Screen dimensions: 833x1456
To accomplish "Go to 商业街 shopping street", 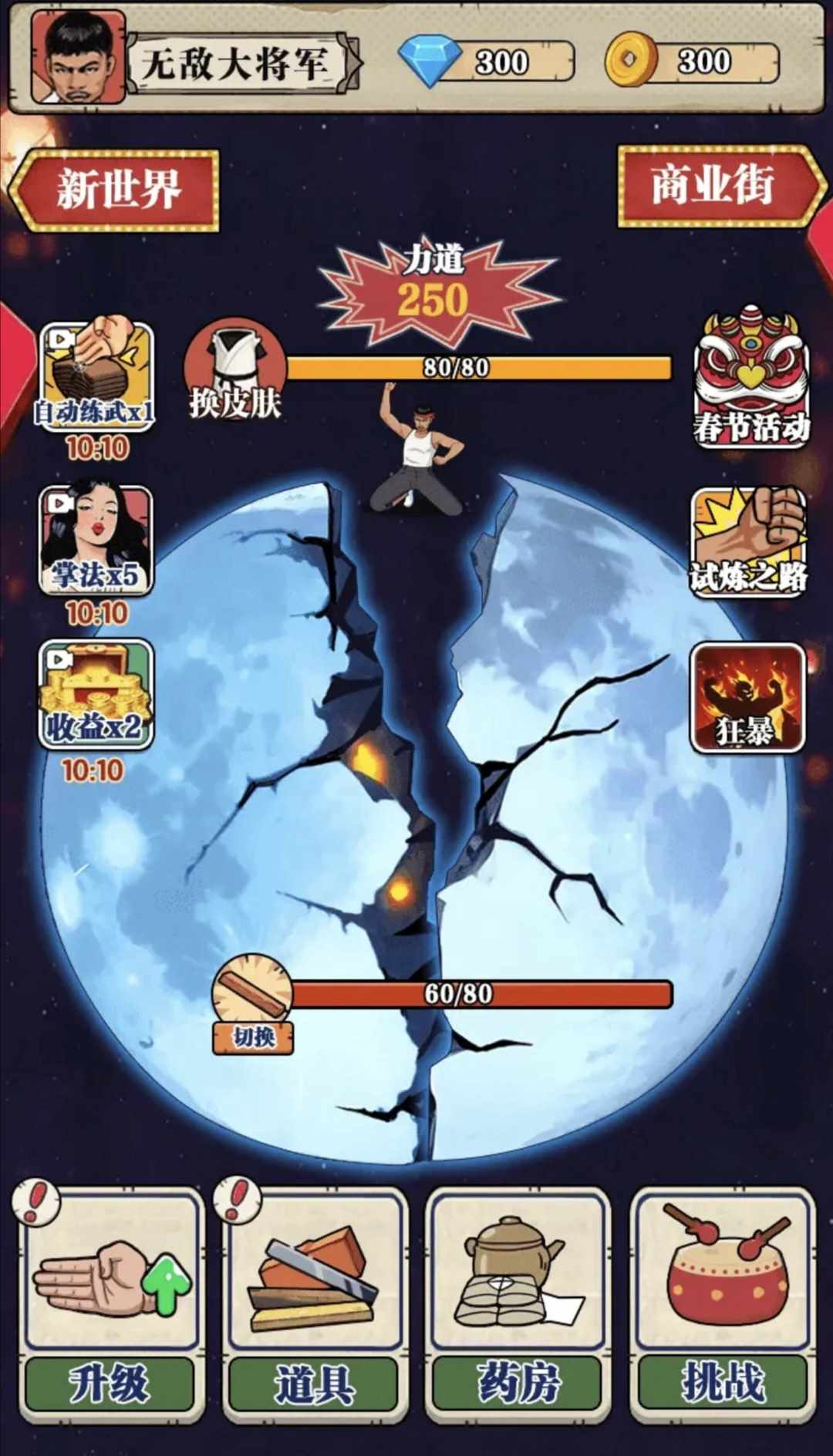I will click(713, 185).
